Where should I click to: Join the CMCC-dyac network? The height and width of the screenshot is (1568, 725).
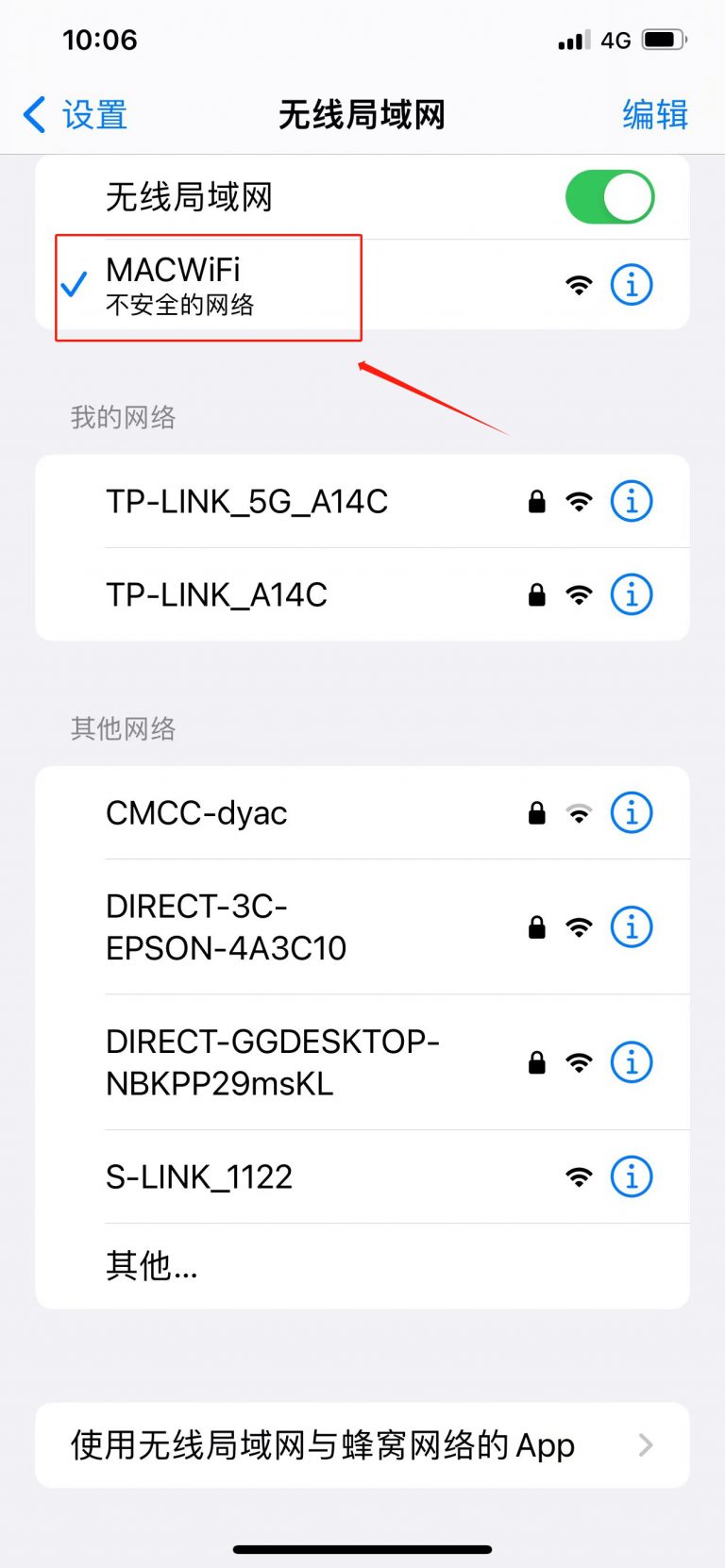pos(362,812)
